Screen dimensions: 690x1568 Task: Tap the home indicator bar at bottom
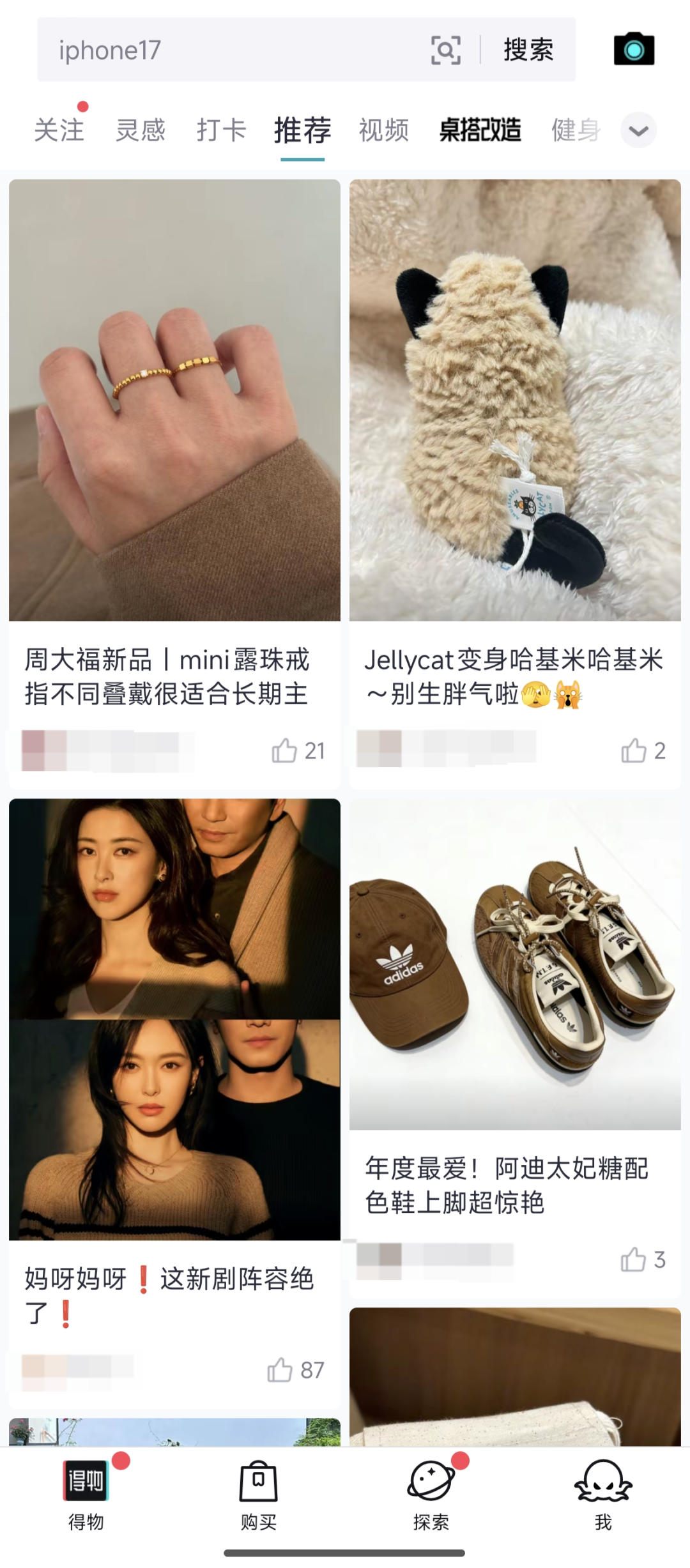[x=345, y=1552]
